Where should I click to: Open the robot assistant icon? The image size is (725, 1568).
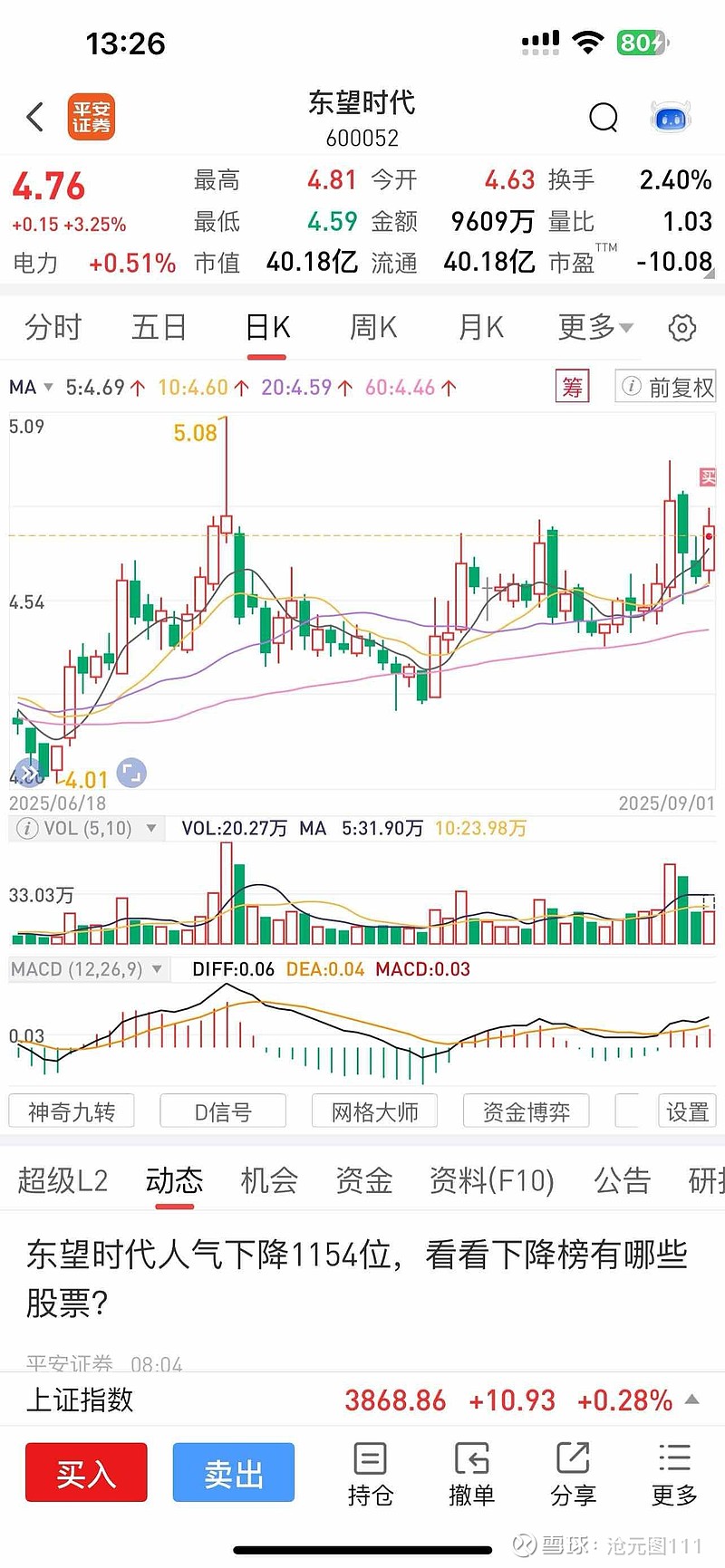pos(671,117)
